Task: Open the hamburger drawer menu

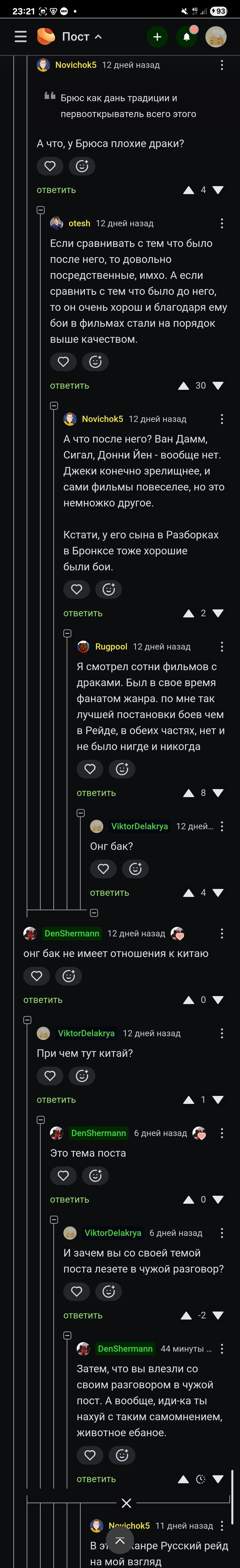Action: coord(21,37)
